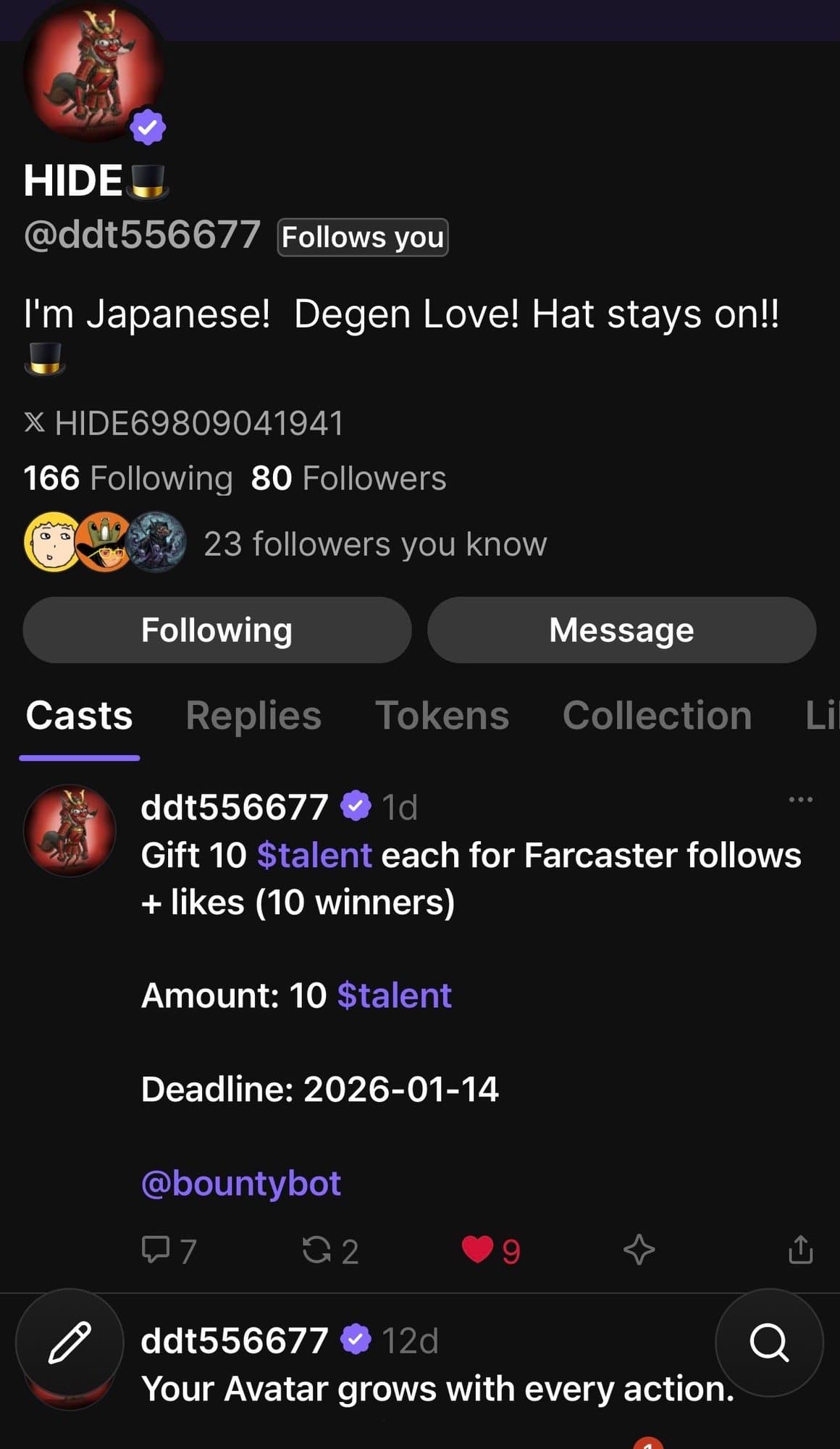Open the 80 Followers list
This screenshot has width=840, height=1449.
[348, 478]
